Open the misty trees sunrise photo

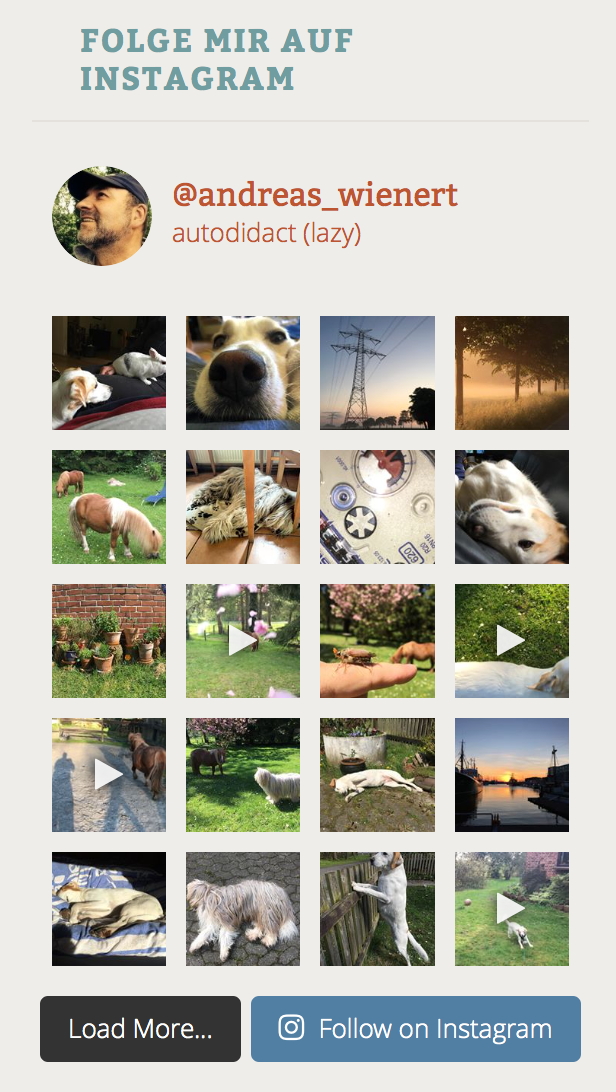511,373
